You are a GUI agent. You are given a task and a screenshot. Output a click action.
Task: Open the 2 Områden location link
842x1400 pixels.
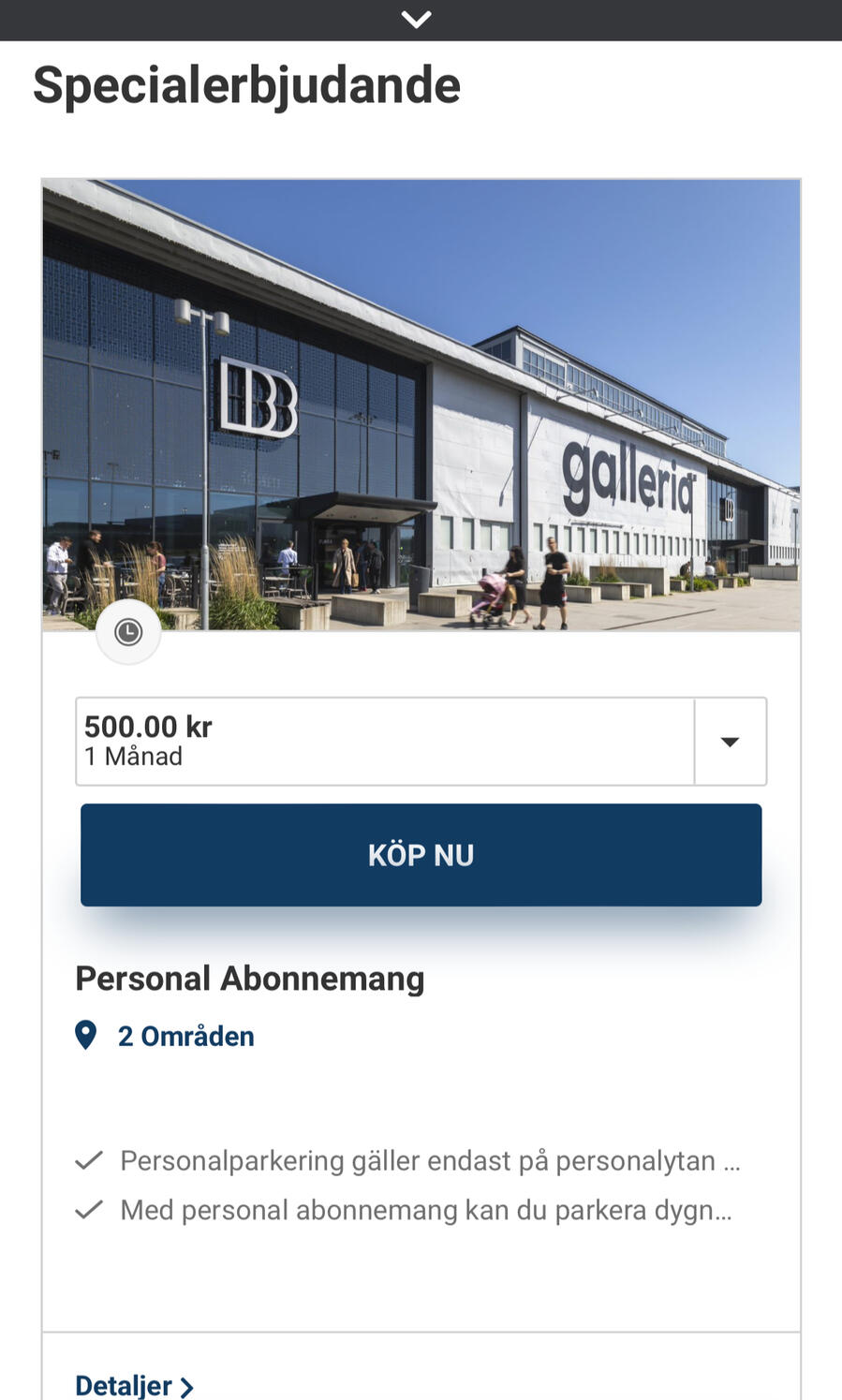[x=185, y=1037]
